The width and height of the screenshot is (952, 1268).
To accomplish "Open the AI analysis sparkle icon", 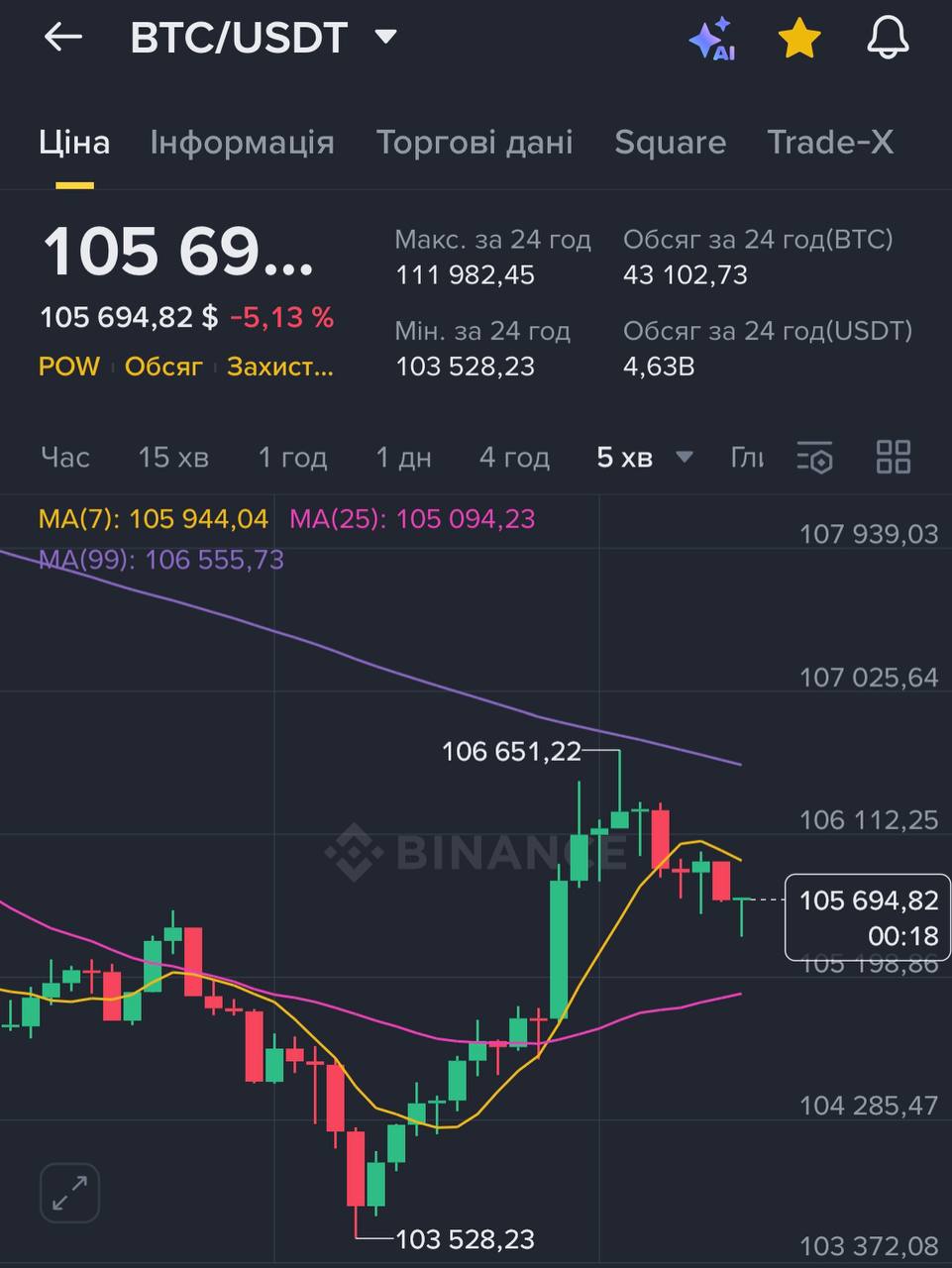I will (711, 39).
